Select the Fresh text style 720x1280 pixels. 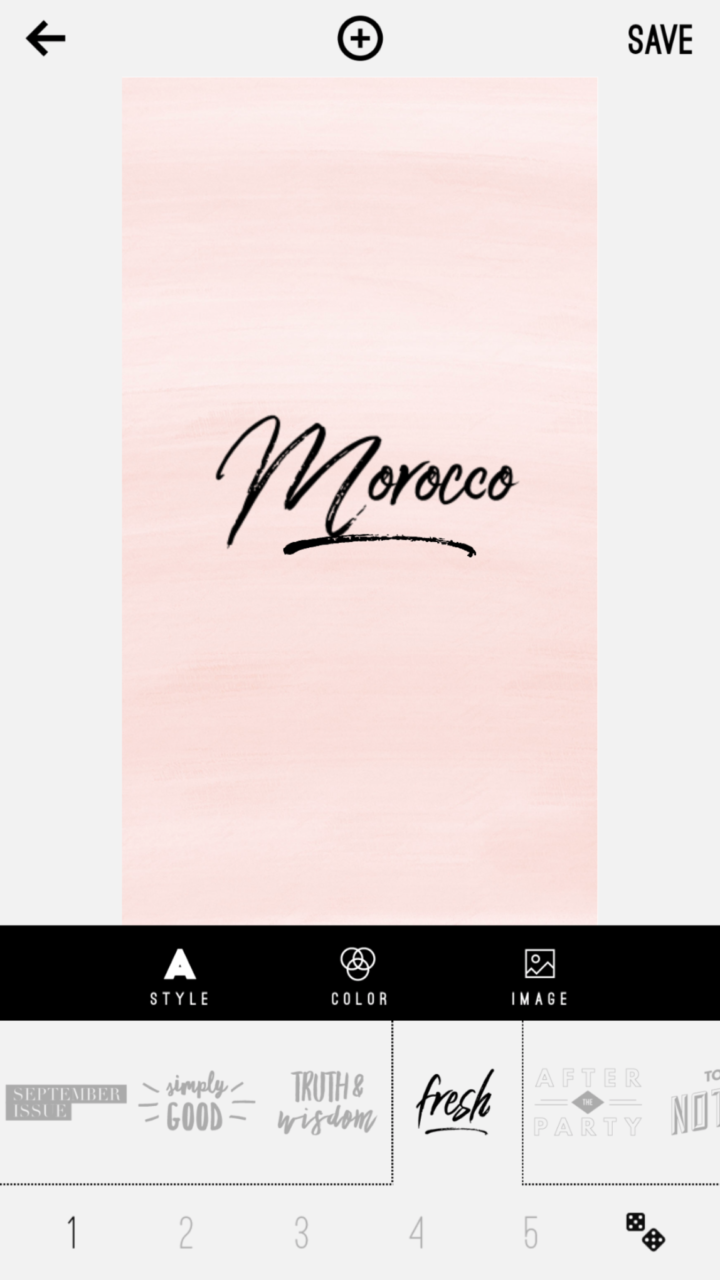click(456, 1102)
